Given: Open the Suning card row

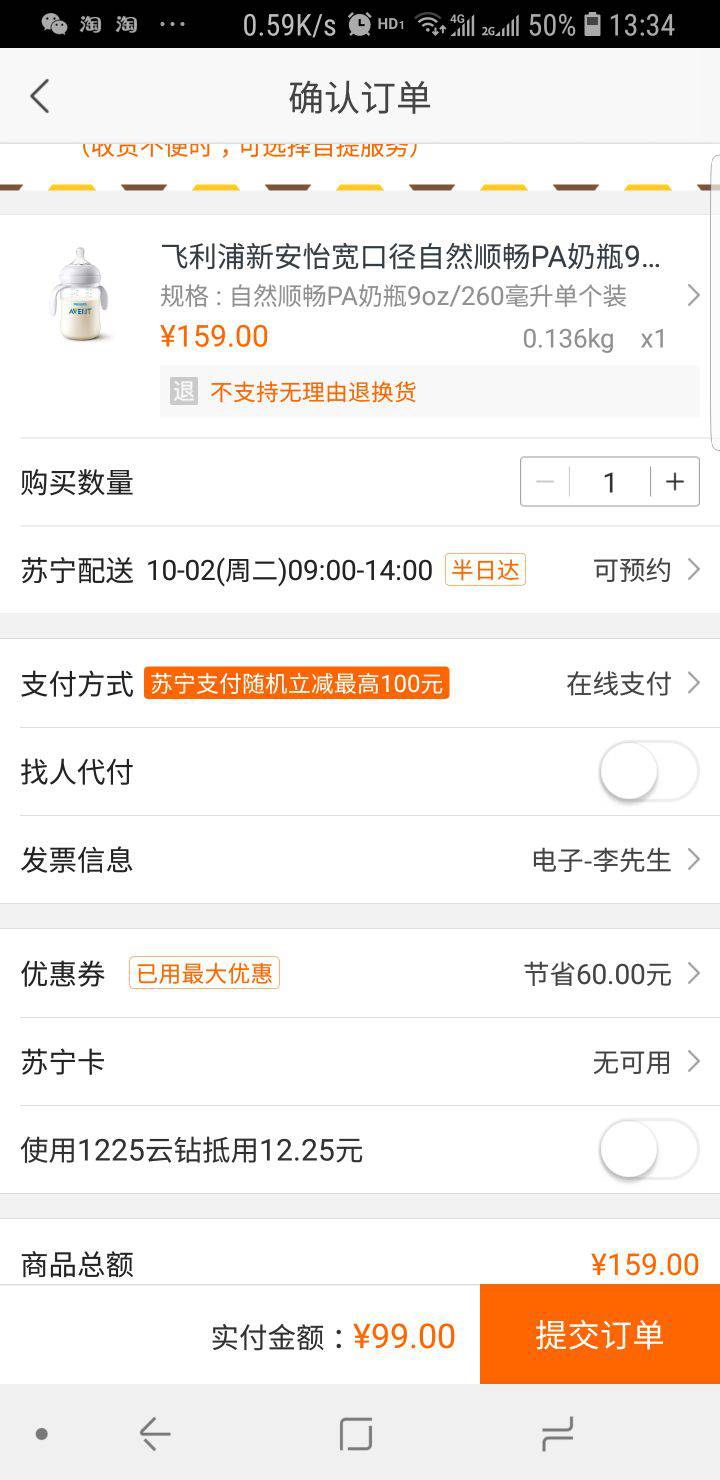Looking at the screenshot, I should (360, 1062).
